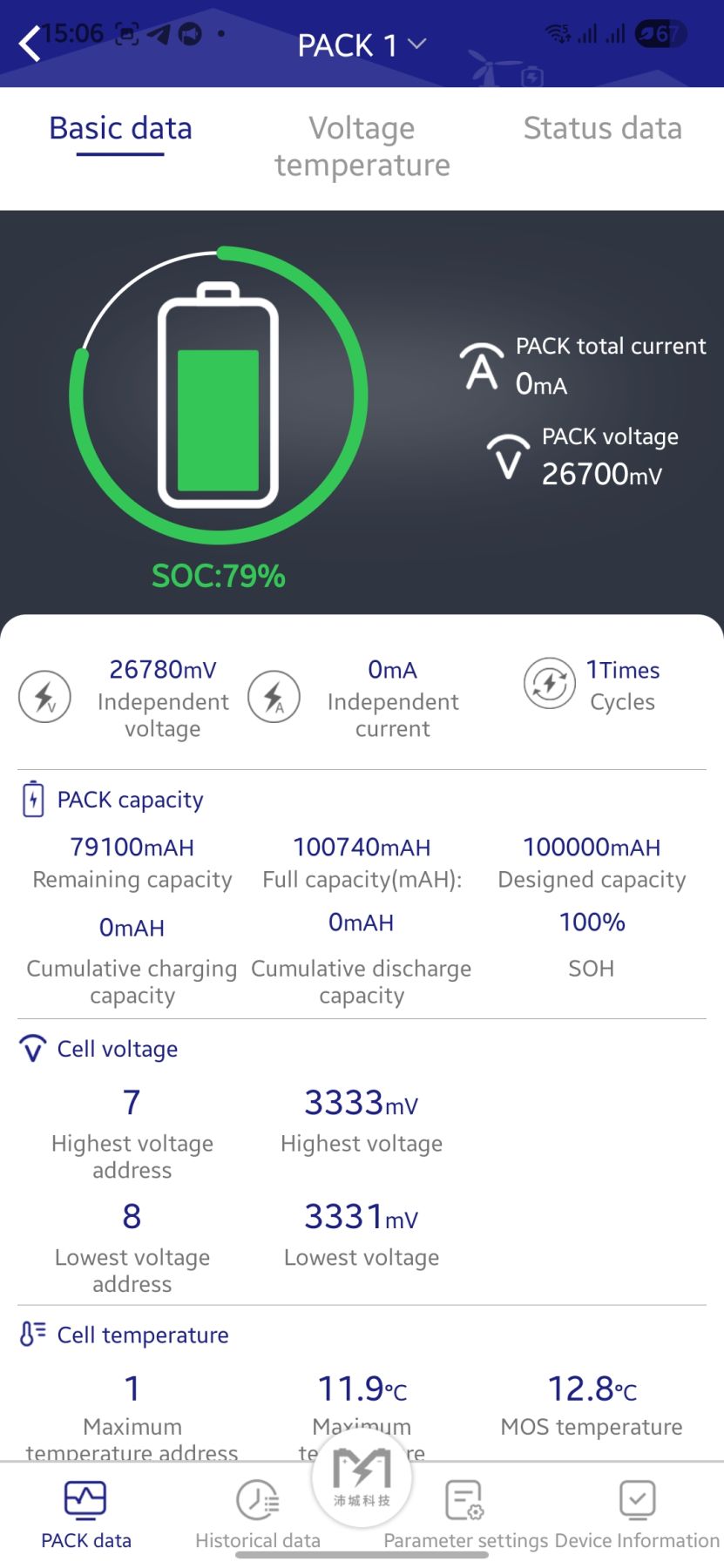The height and width of the screenshot is (1568, 724).
Task: Switch to the Status data tab
Action: tap(602, 129)
